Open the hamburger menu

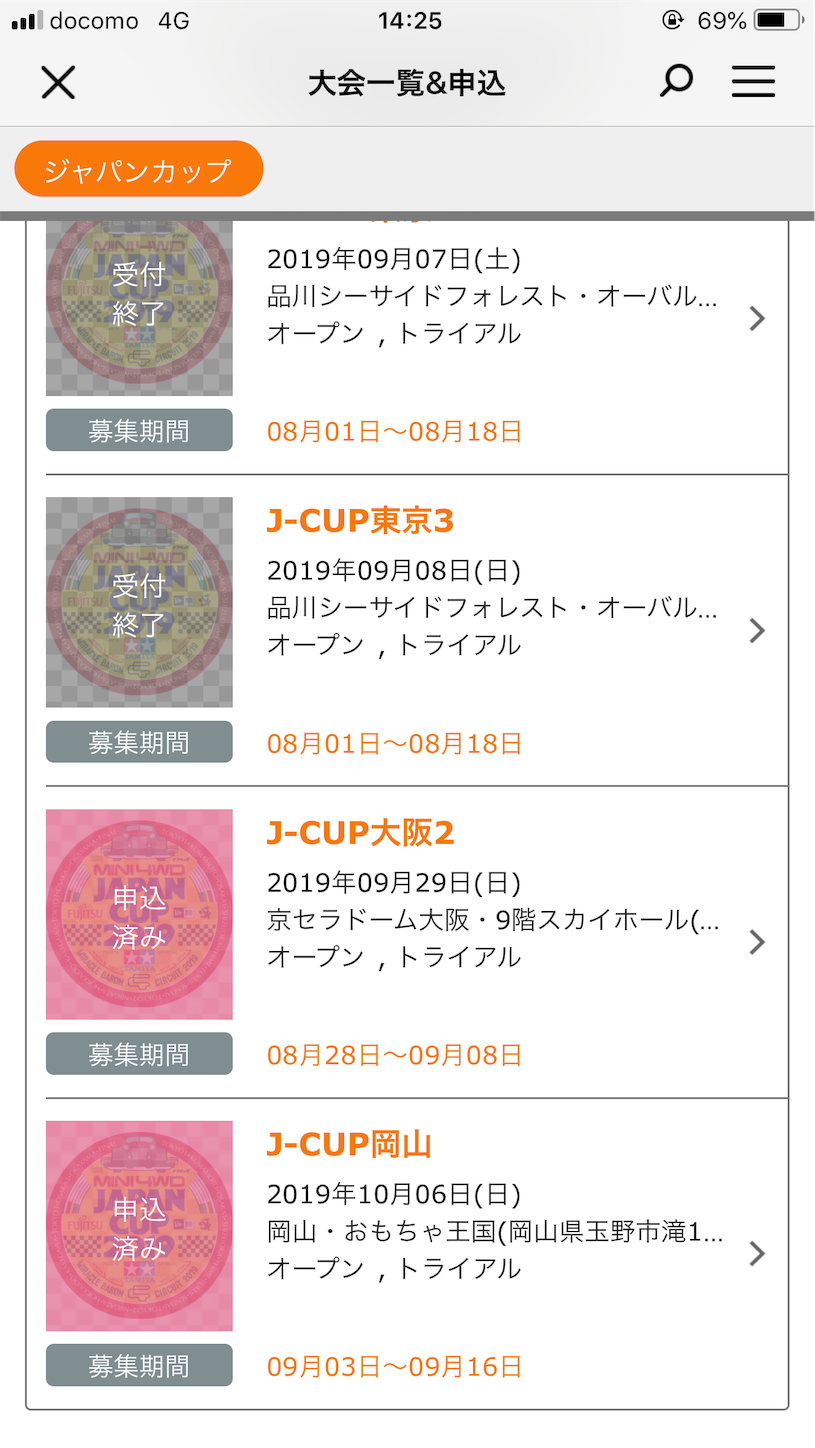pos(753,82)
